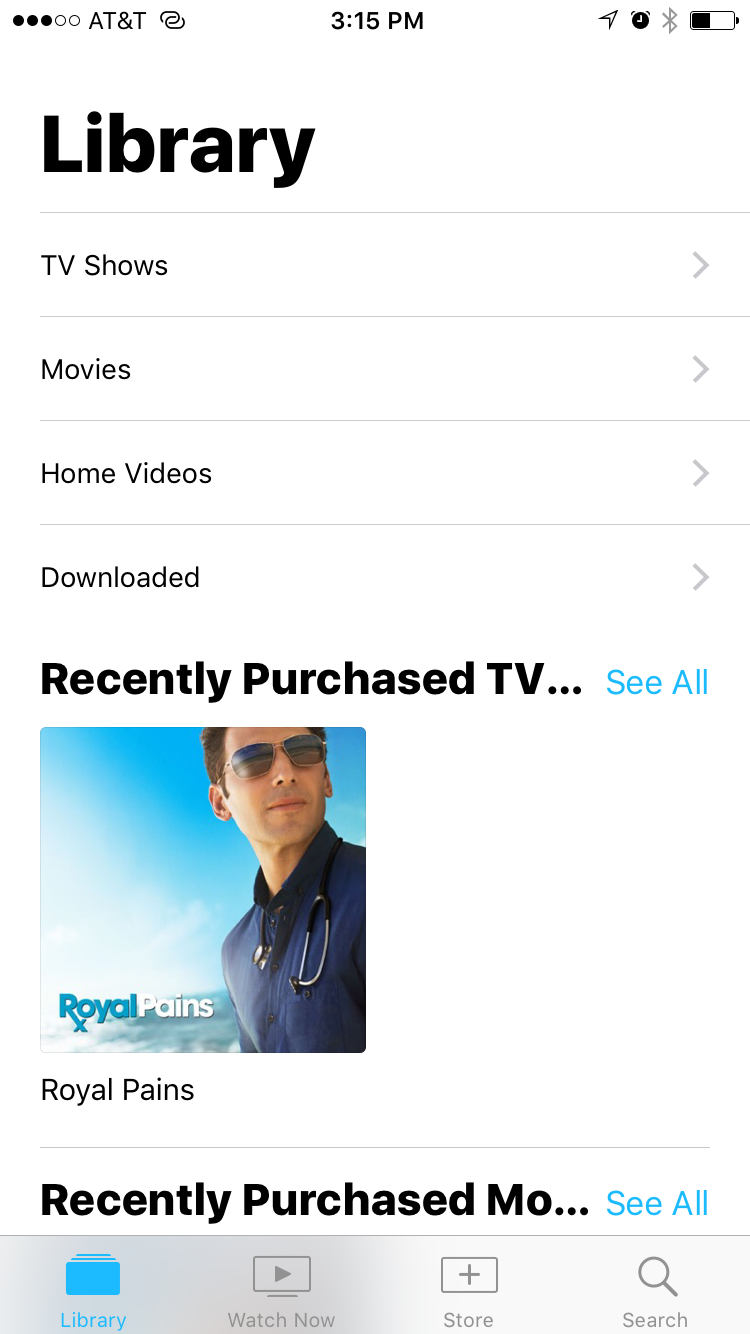
Task: Open Home Videos via its chevron
Action: [701, 473]
